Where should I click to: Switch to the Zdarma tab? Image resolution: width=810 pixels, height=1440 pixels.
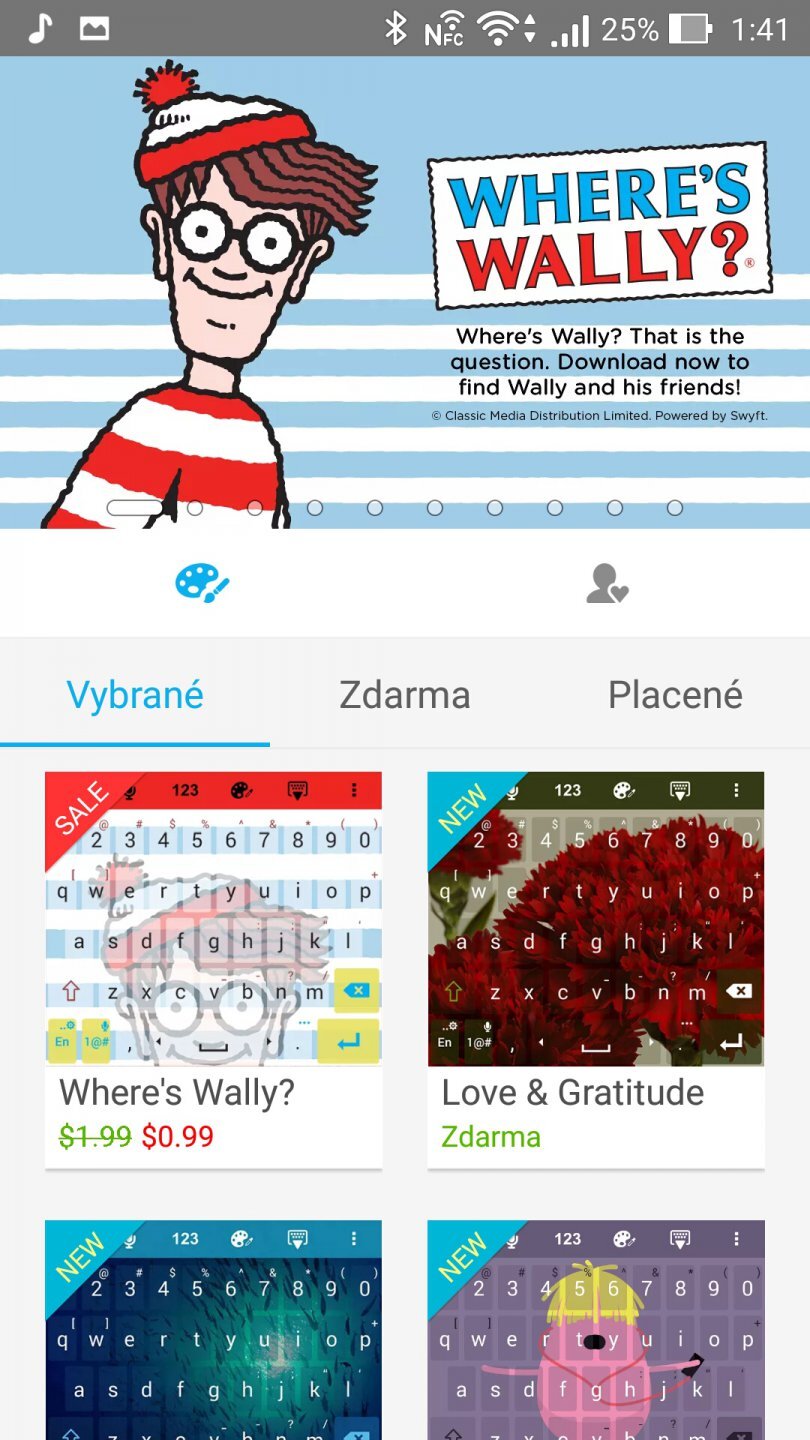coord(405,695)
